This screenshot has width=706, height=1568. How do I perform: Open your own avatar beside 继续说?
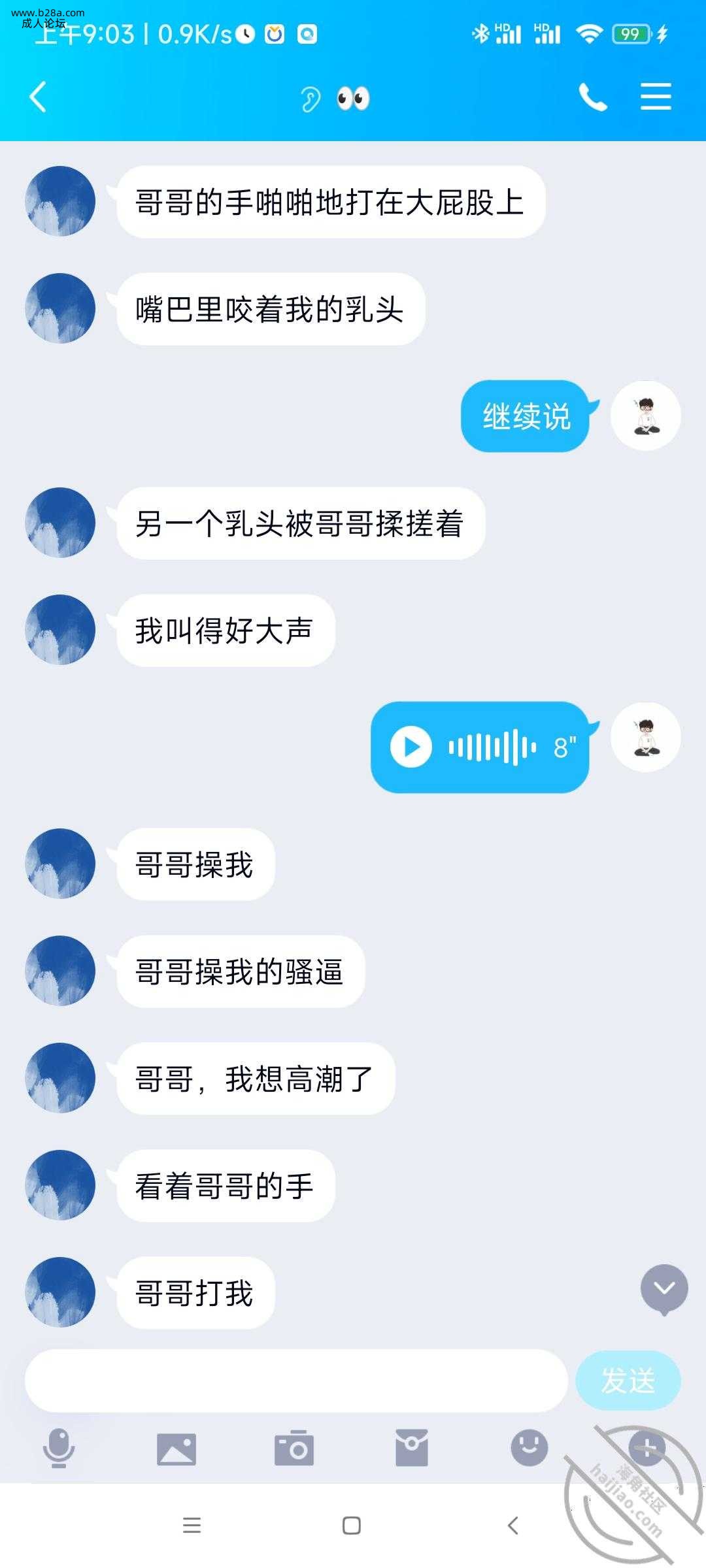tap(645, 416)
